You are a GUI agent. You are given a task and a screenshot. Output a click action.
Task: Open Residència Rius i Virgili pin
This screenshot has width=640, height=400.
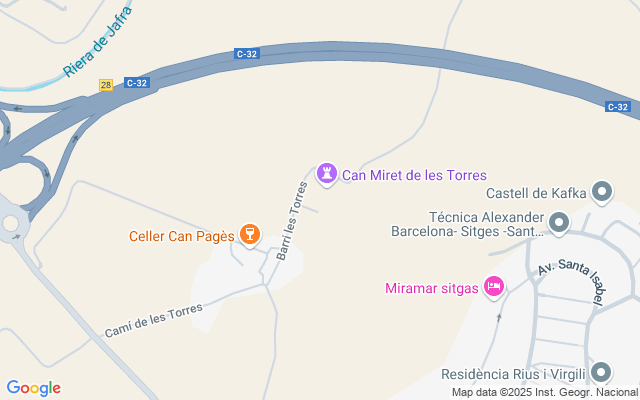pyautogui.click(x=600, y=373)
